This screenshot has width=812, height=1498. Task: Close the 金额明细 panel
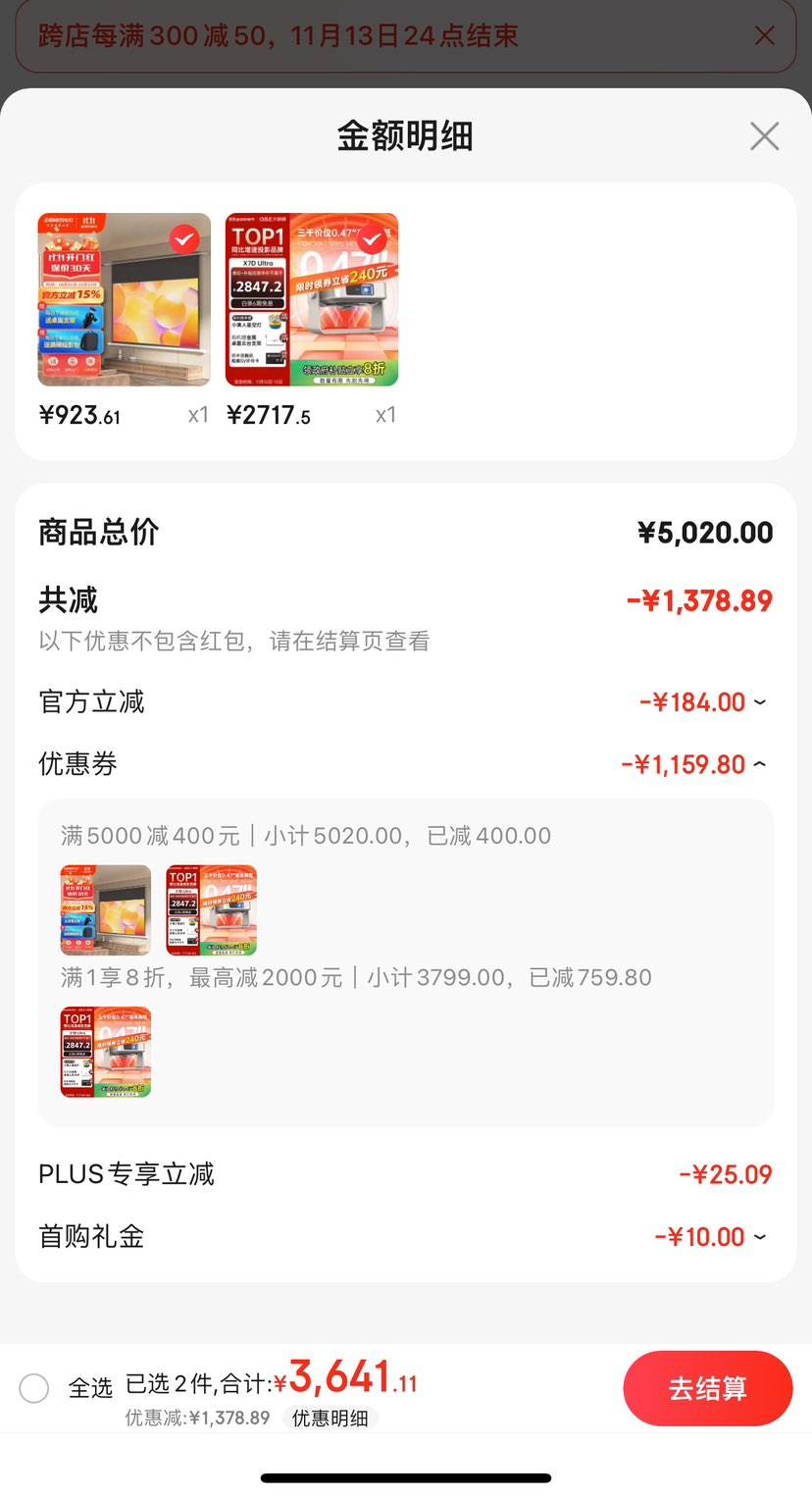(x=764, y=136)
